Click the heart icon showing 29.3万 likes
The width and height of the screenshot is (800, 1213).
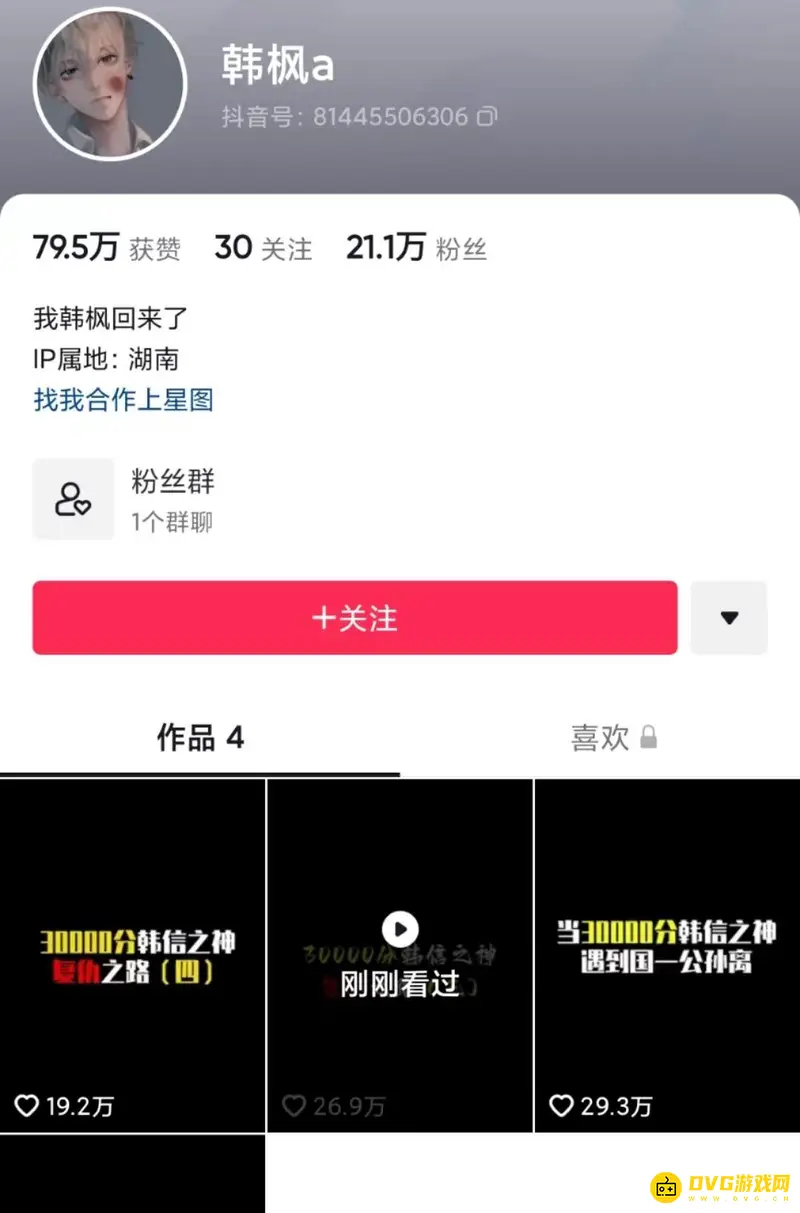click(x=561, y=1106)
